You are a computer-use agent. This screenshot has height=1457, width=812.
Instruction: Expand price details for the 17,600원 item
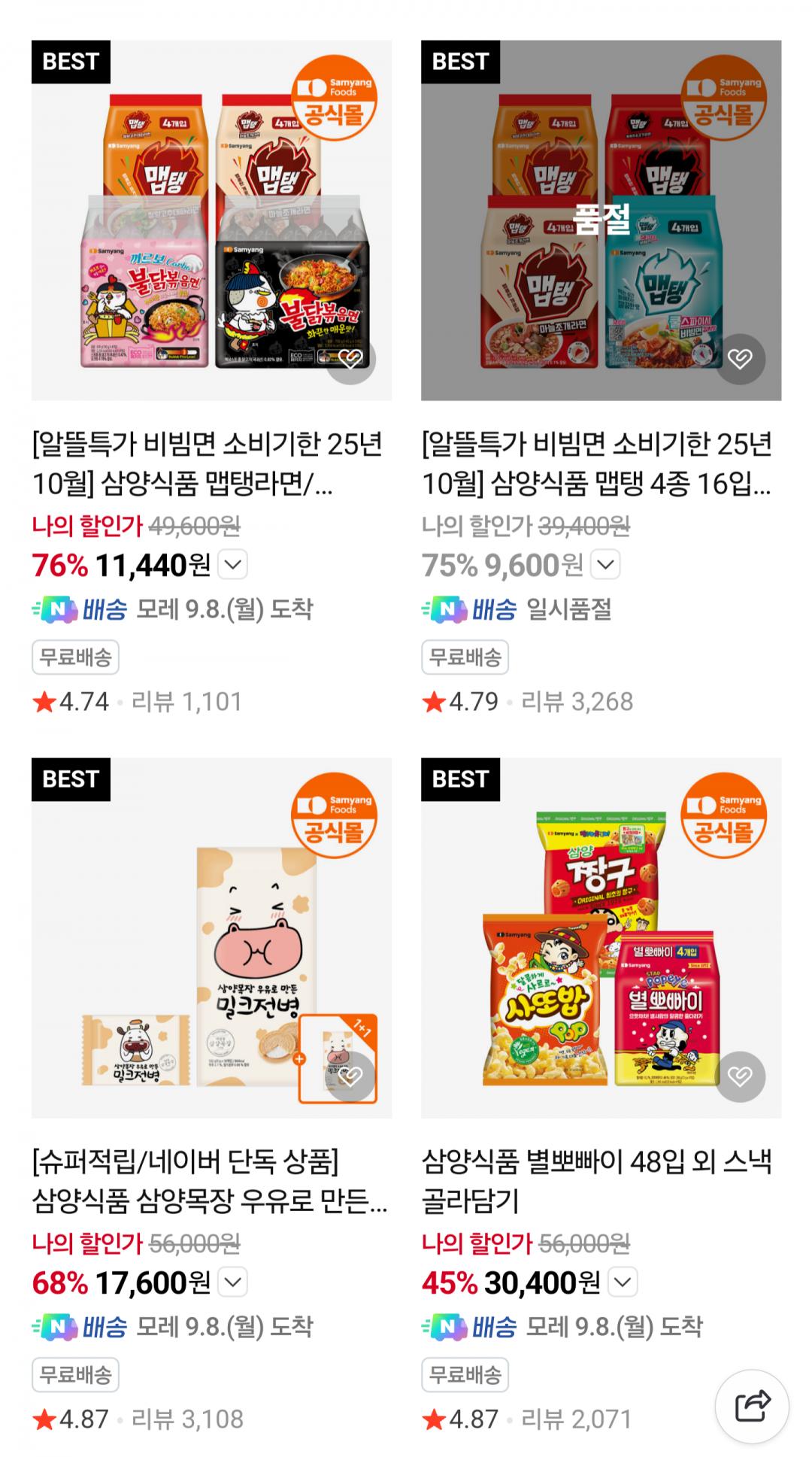coord(232,1282)
